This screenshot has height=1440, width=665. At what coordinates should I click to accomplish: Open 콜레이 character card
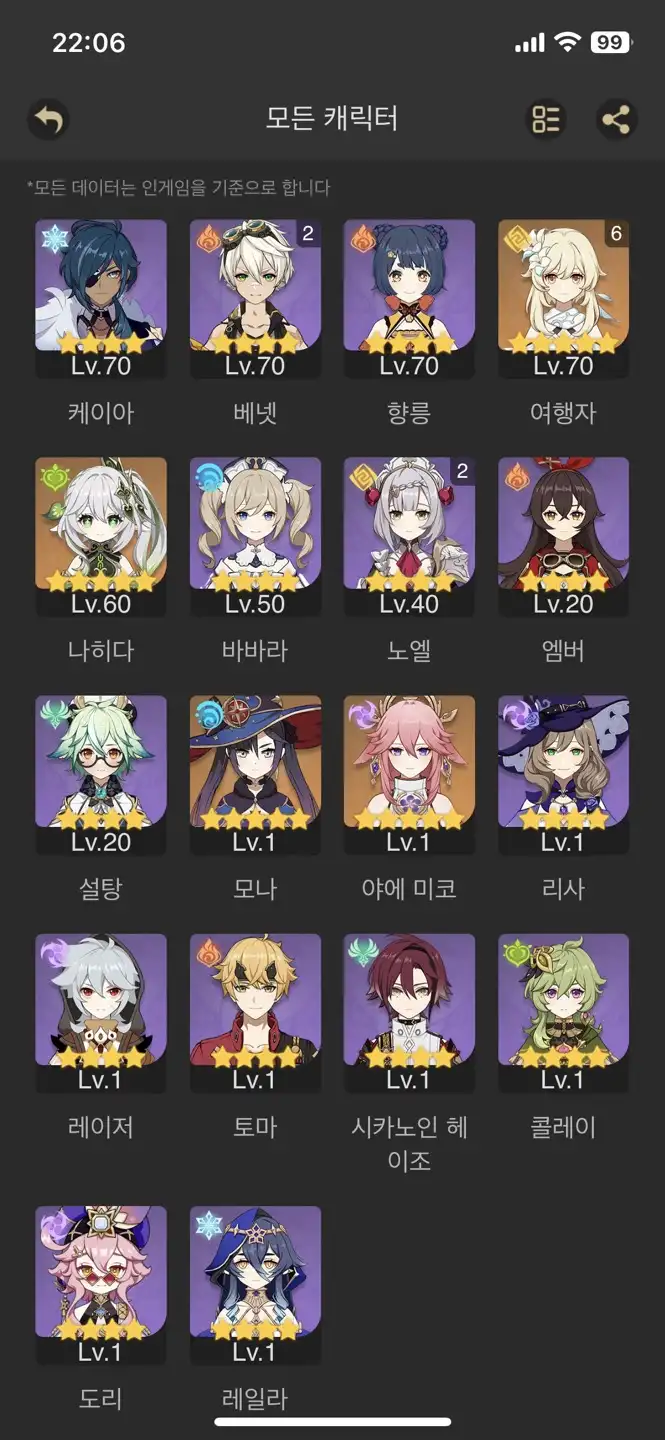click(563, 1012)
